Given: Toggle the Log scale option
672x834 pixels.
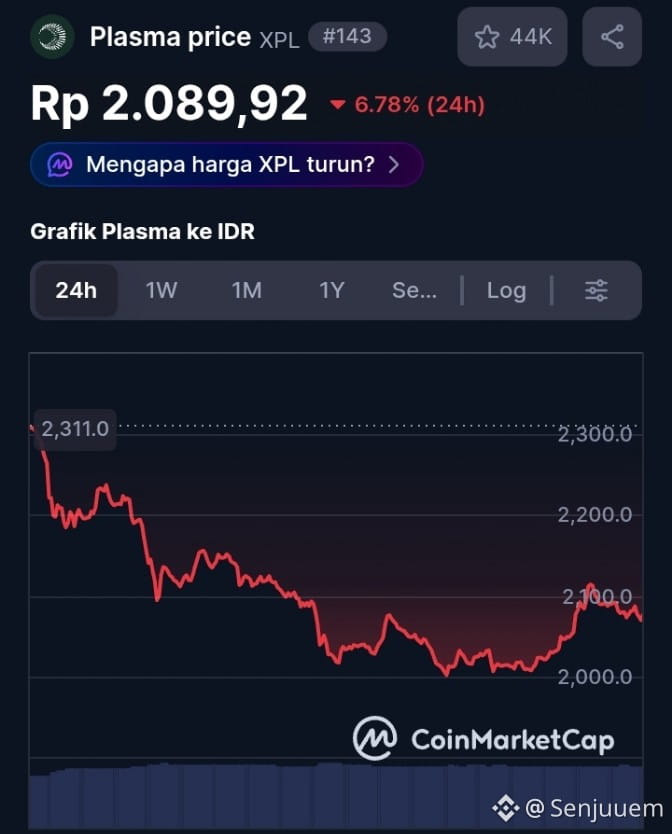Looking at the screenshot, I should click(506, 290).
